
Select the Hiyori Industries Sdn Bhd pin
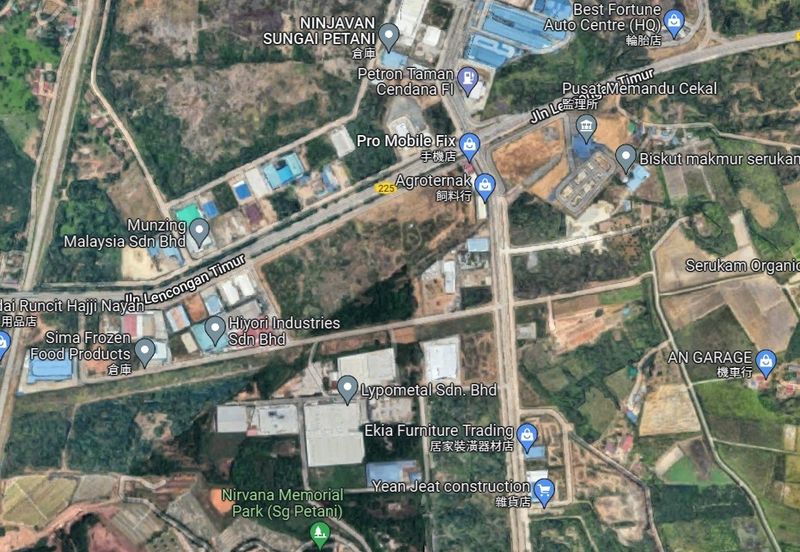[214, 329]
